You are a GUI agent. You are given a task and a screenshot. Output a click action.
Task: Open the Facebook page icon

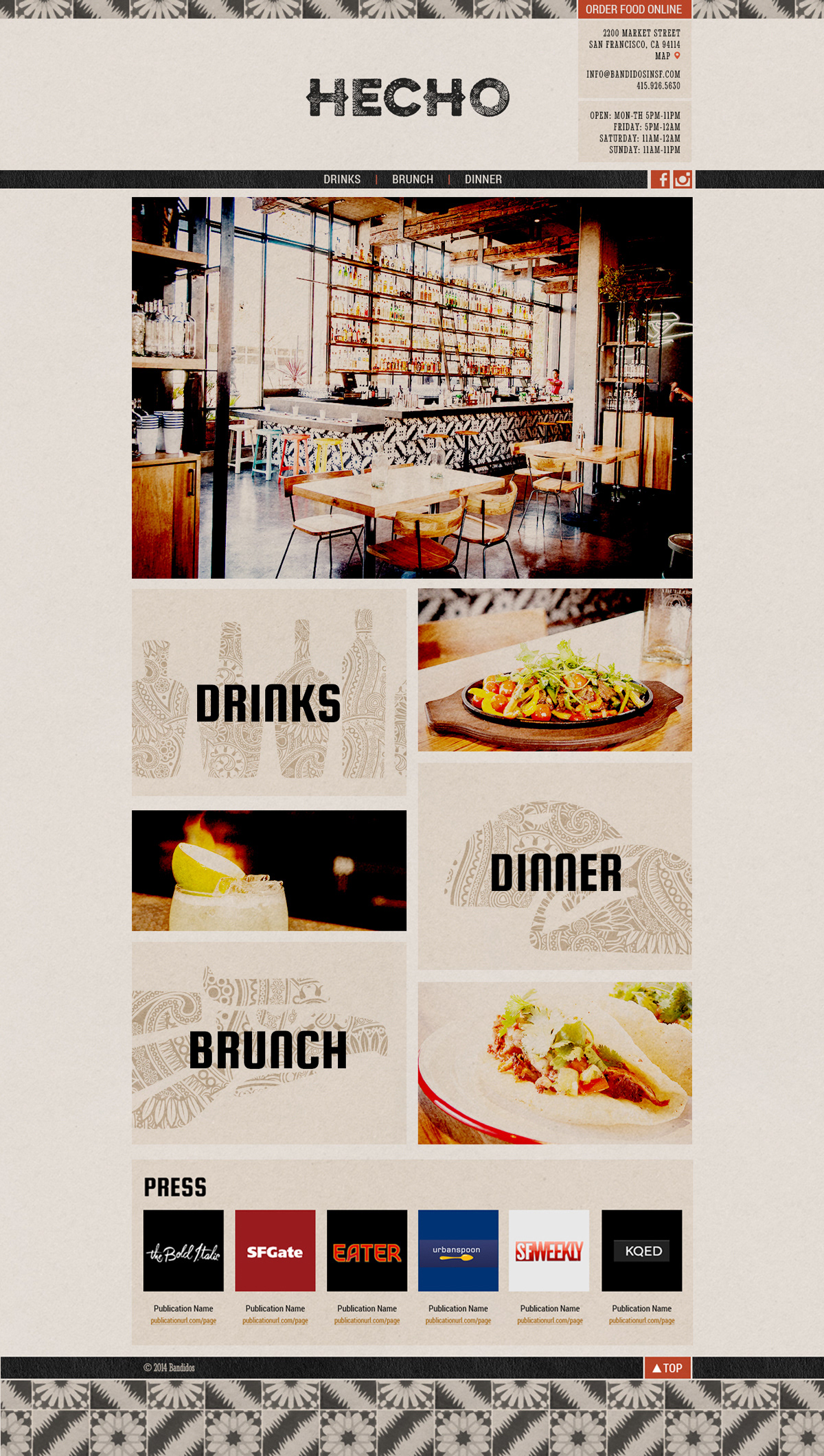click(x=660, y=179)
